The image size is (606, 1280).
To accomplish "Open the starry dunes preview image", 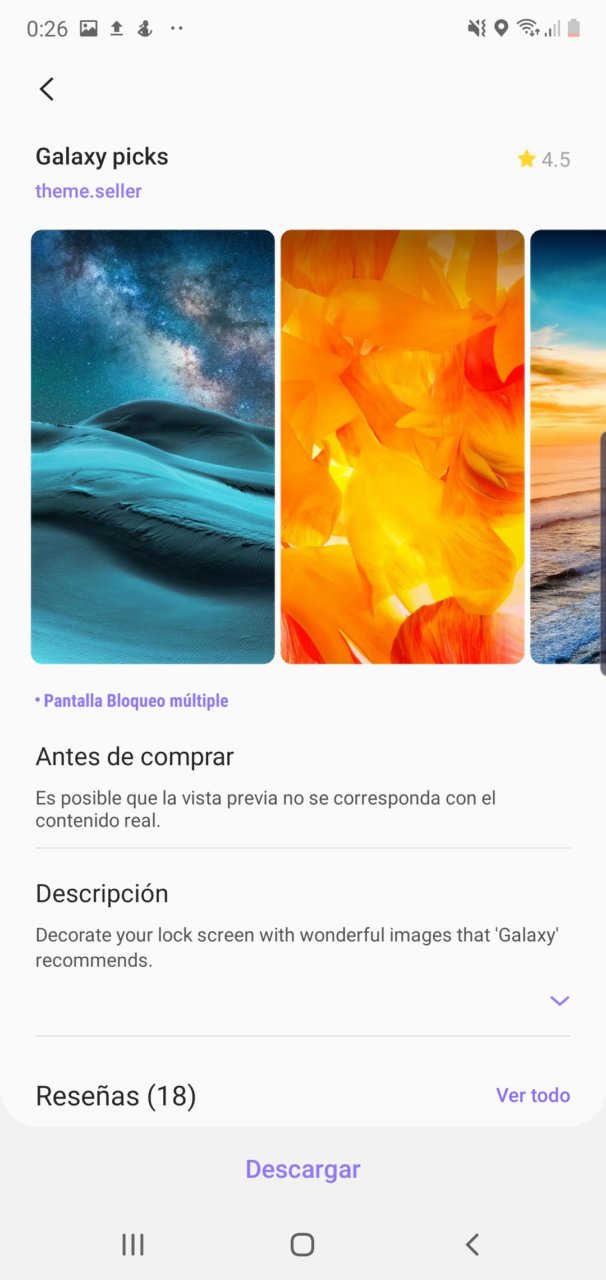I will point(153,447).
